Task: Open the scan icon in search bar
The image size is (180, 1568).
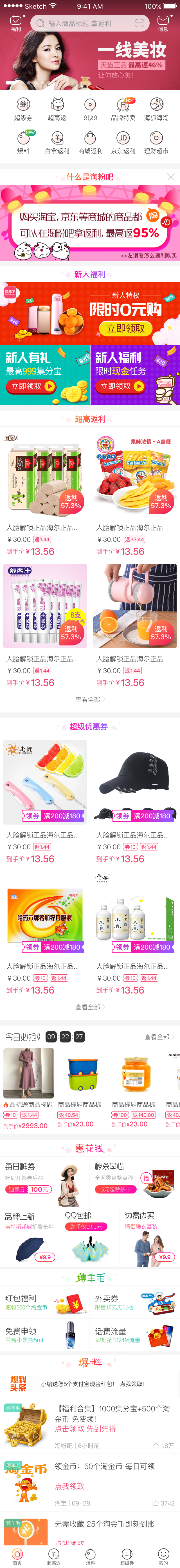Action: [139, 23]
